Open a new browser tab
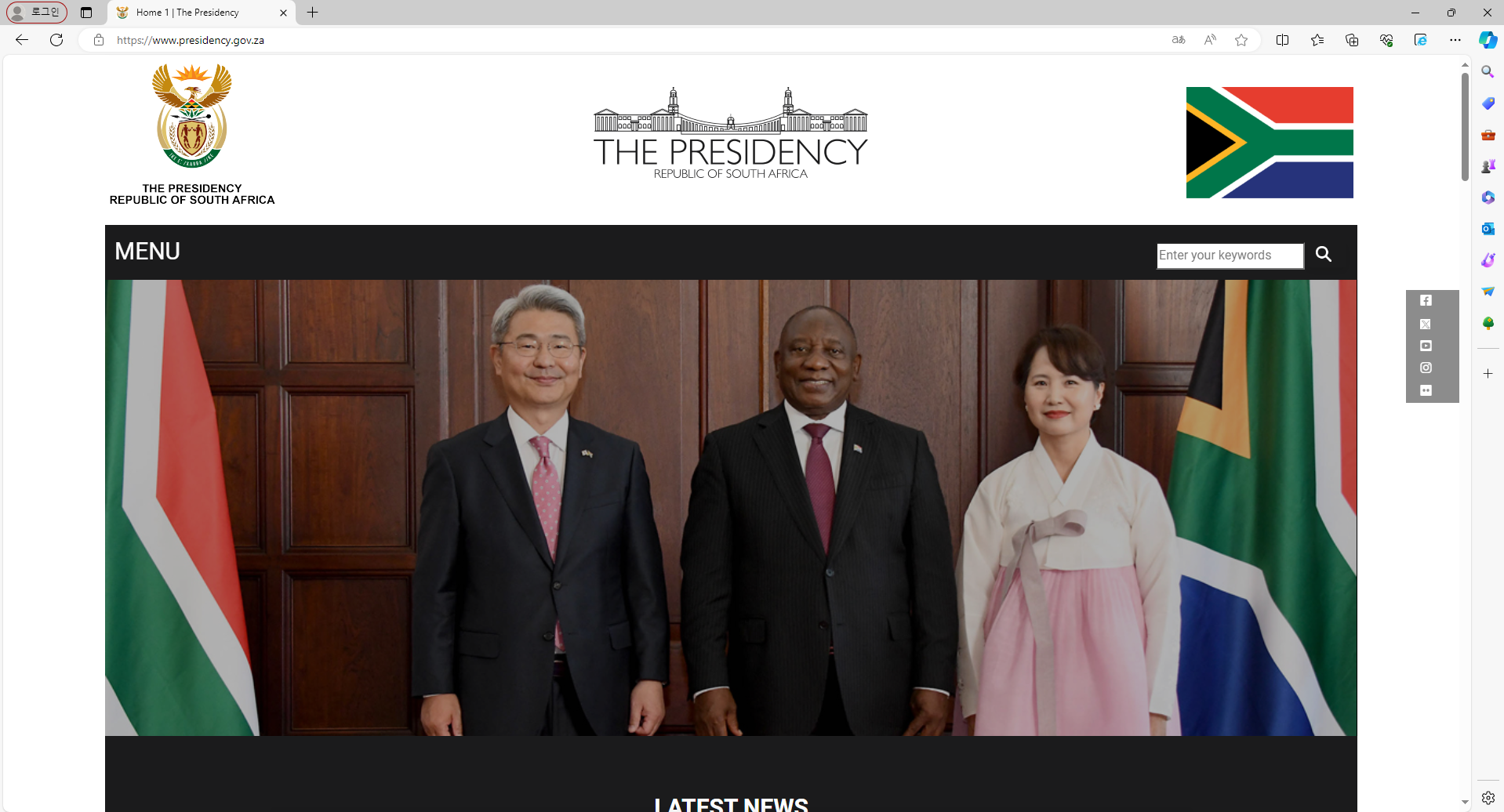Viewport: 1504px width, 812px height. coord(312,13)
